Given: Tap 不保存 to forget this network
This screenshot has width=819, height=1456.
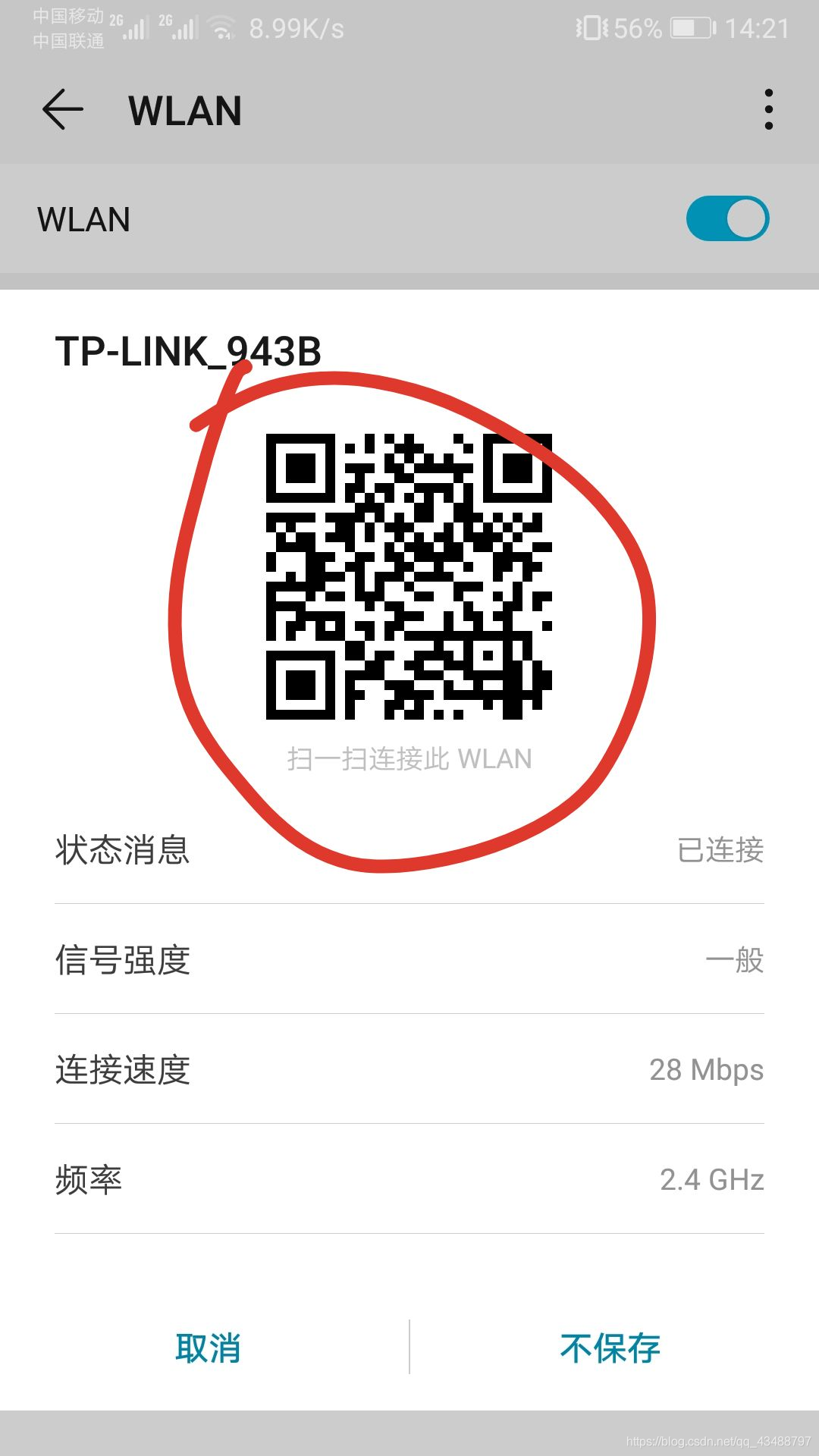Looking at the screenshot, I should point(610,1348).
